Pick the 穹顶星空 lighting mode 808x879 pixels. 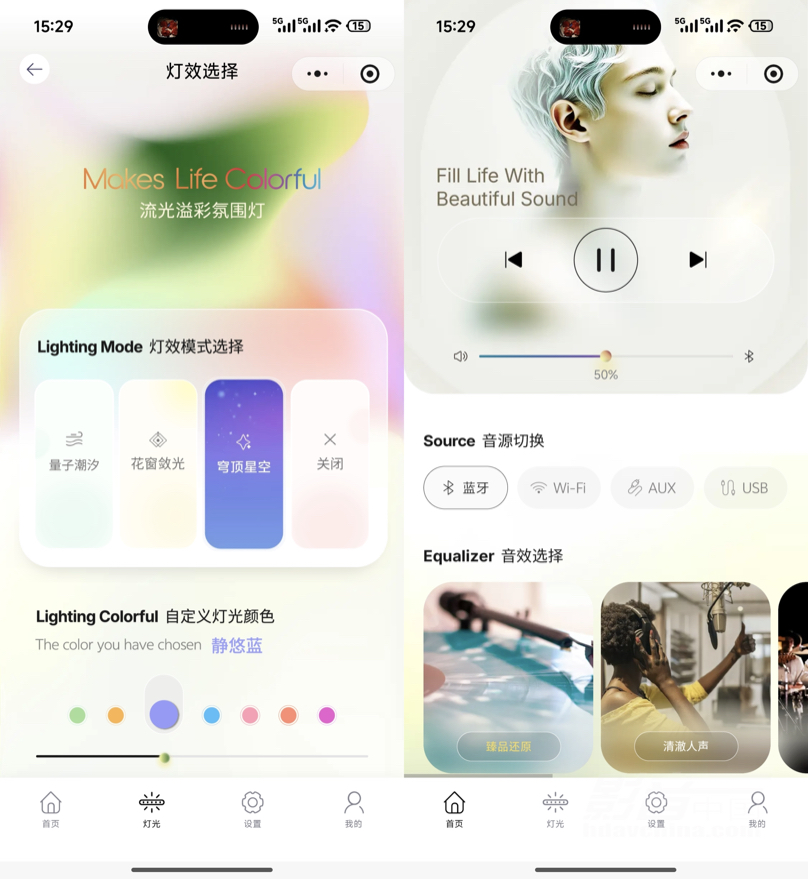point(244,463)
